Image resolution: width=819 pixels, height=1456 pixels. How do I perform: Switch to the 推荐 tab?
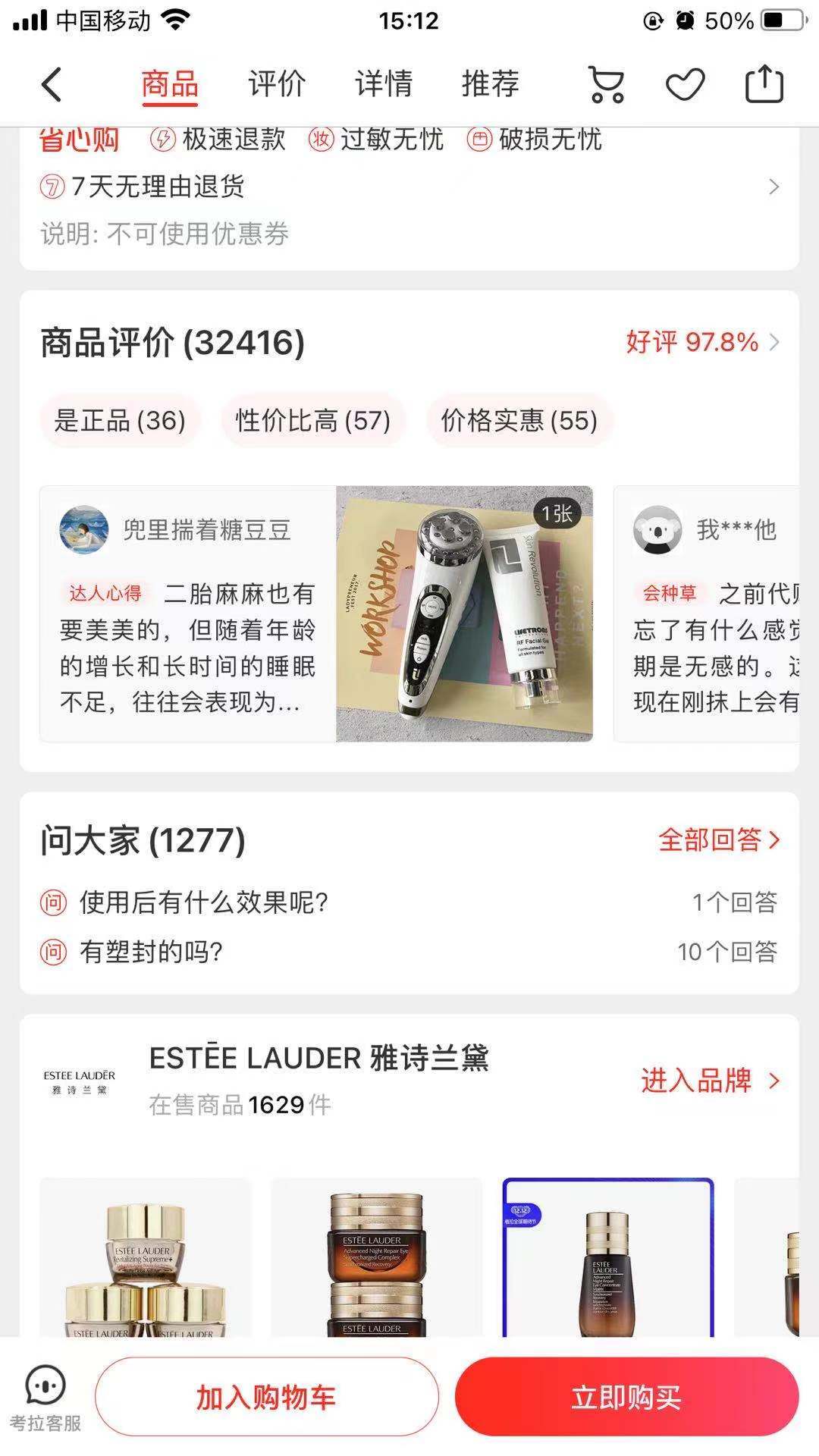489,83
